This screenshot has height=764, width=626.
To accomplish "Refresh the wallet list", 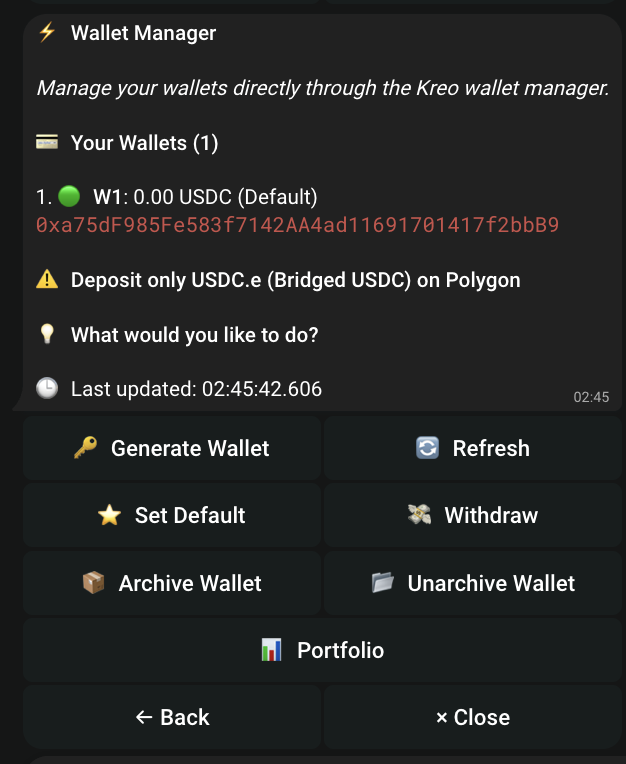I will pos(473,449).
